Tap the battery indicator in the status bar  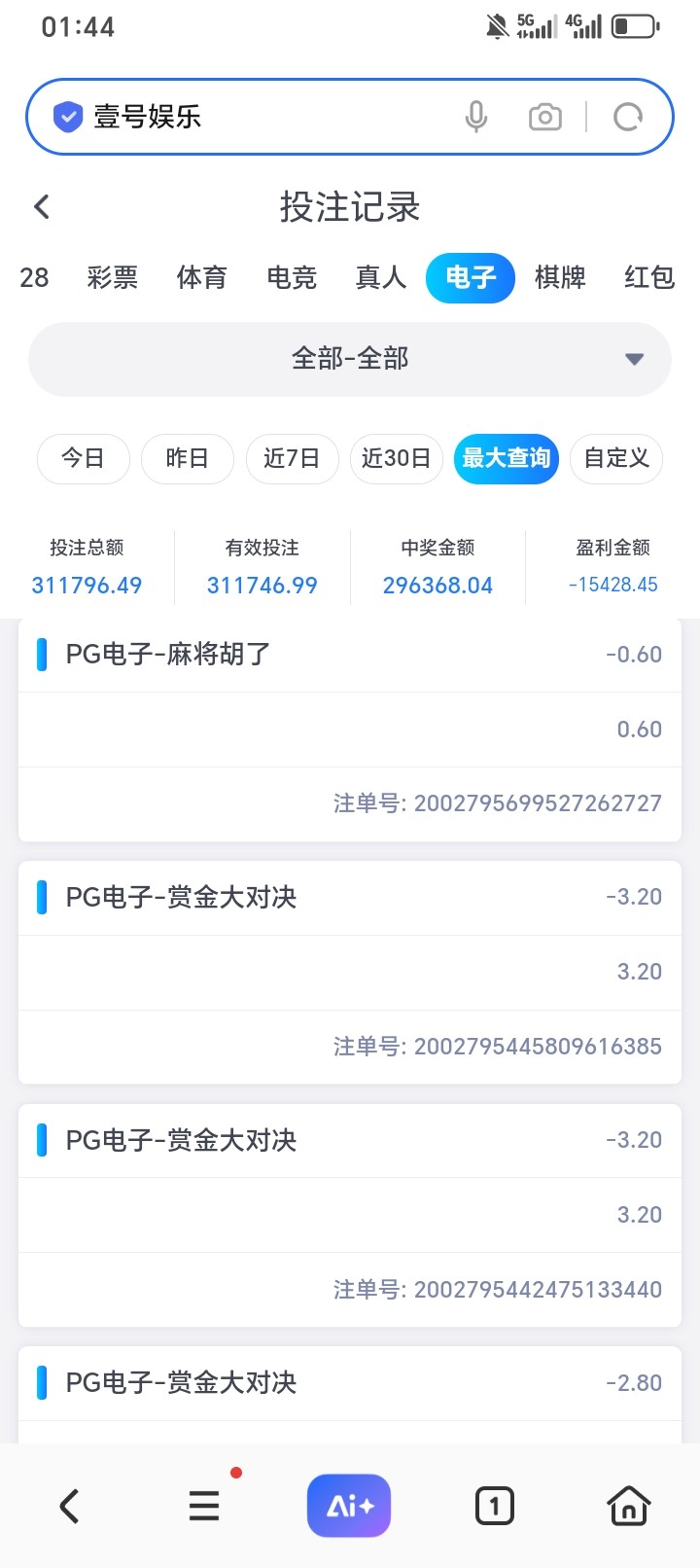coord(635,26)
